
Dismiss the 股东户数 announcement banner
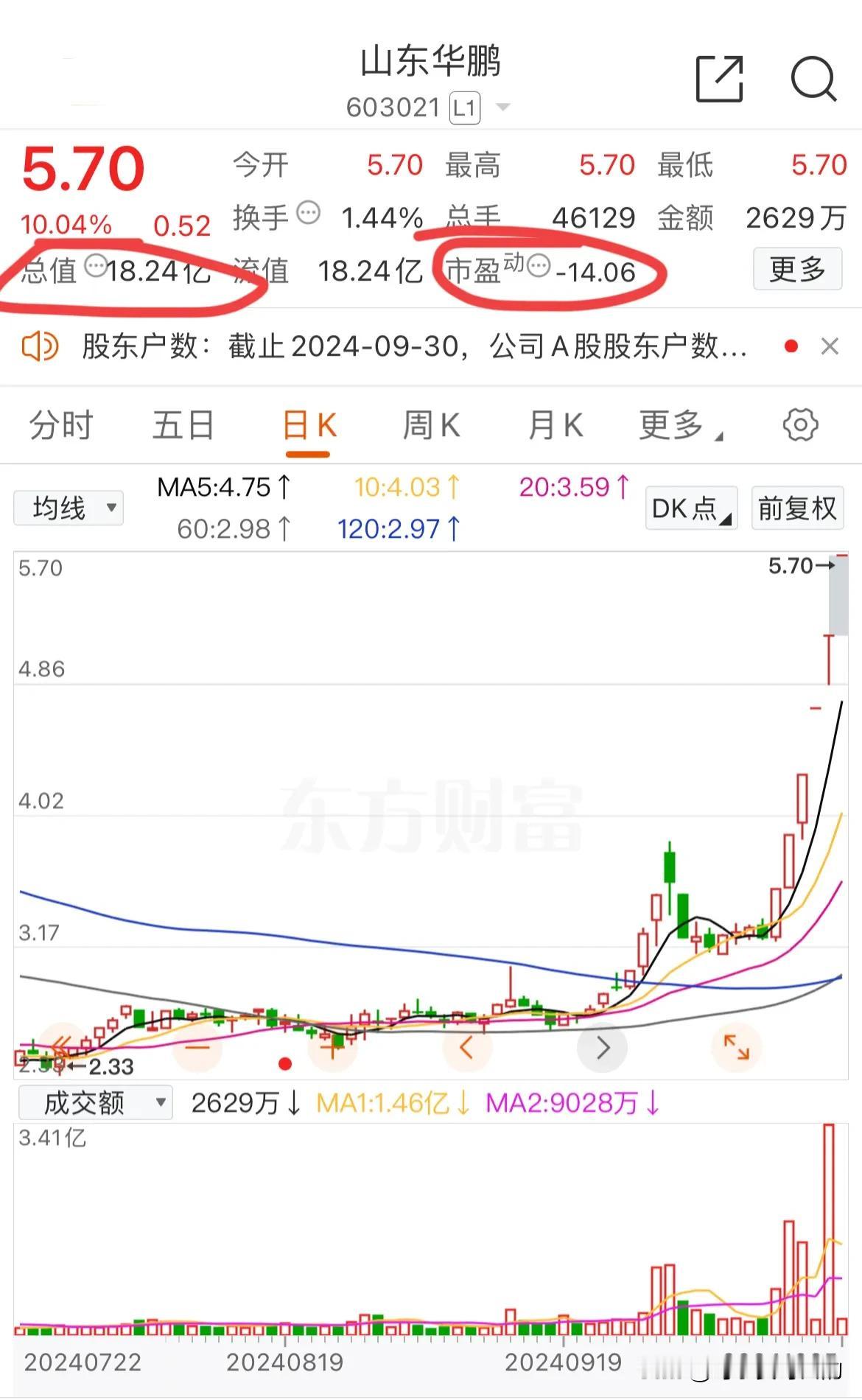click(x=830, y=346)
